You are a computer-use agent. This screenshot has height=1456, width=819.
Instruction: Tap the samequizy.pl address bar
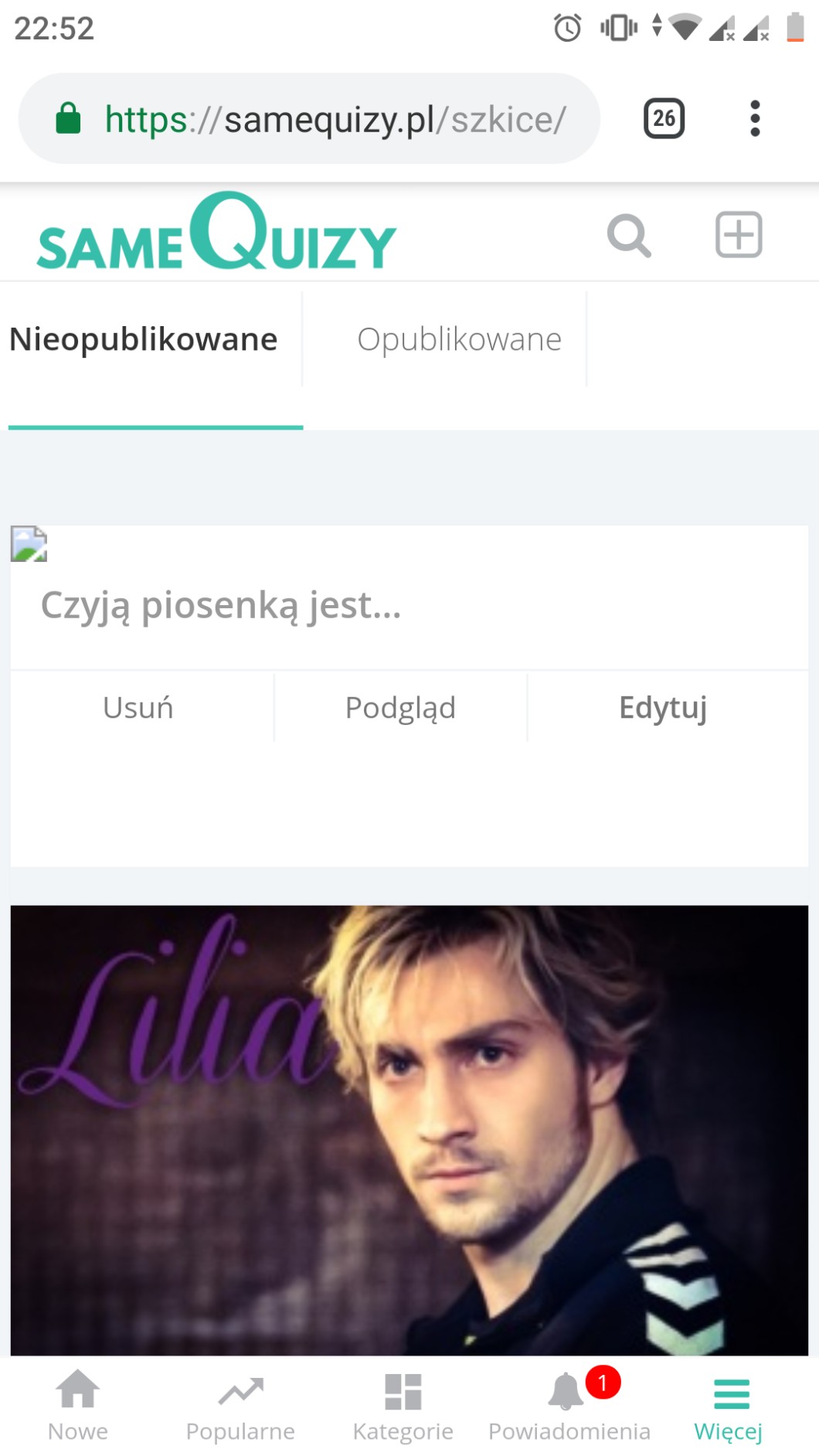pyautogui.click(x=325, y=119)
